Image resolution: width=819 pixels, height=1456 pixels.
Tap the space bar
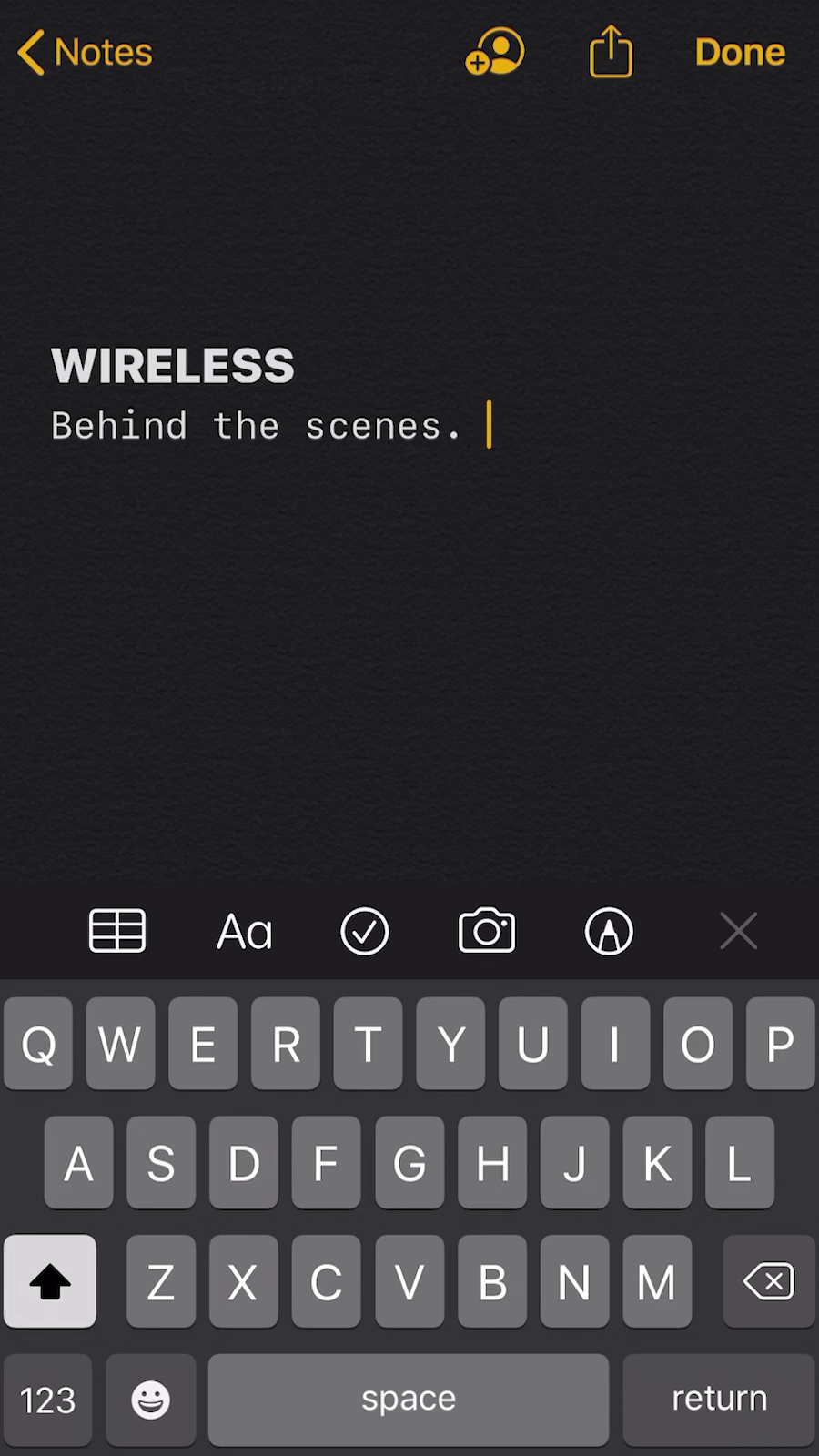pyautogui.click(x=409, y=1399)
